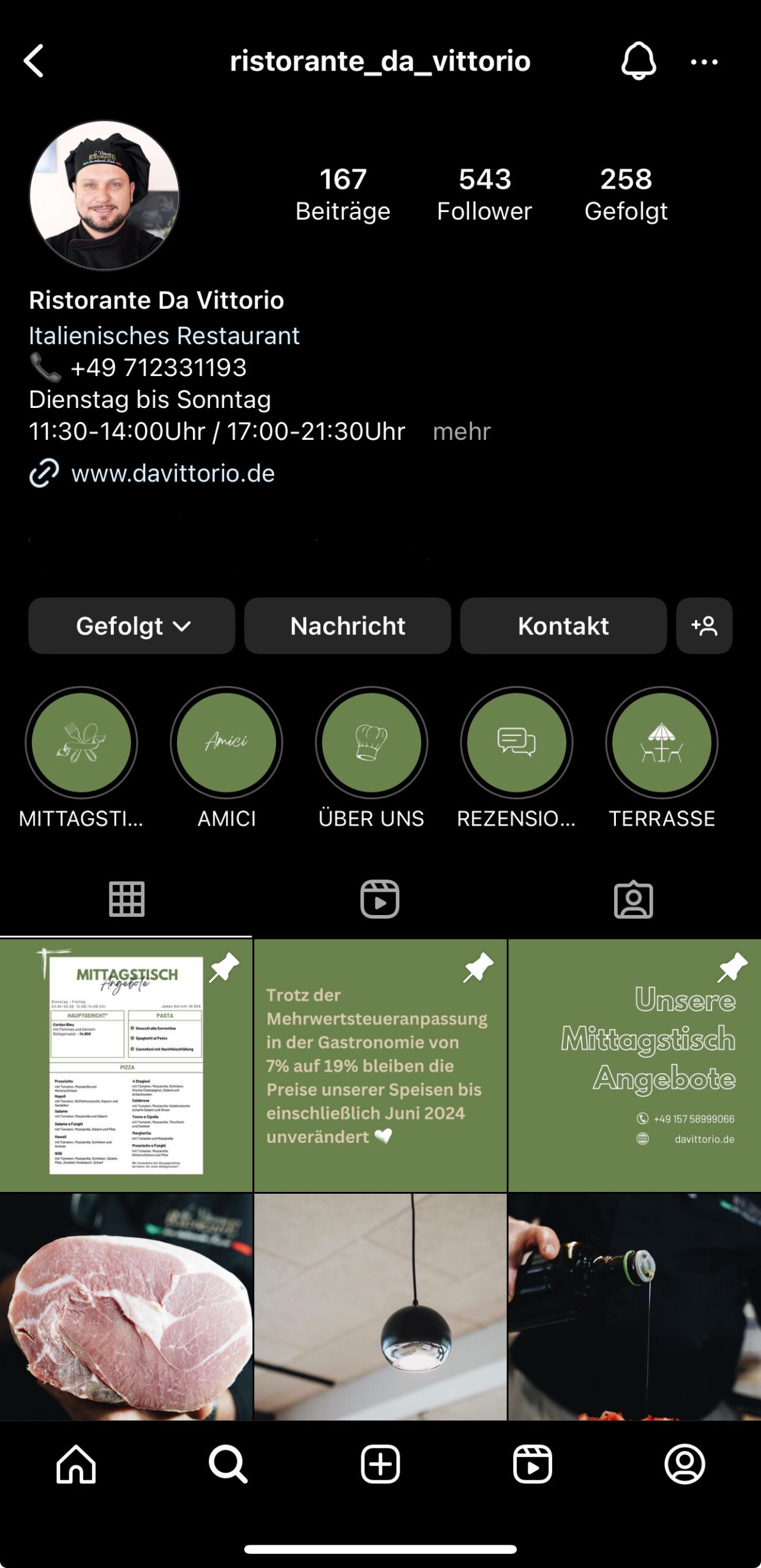
Task: Switch to the tagged photos tab
Action: tap(634, 899)
